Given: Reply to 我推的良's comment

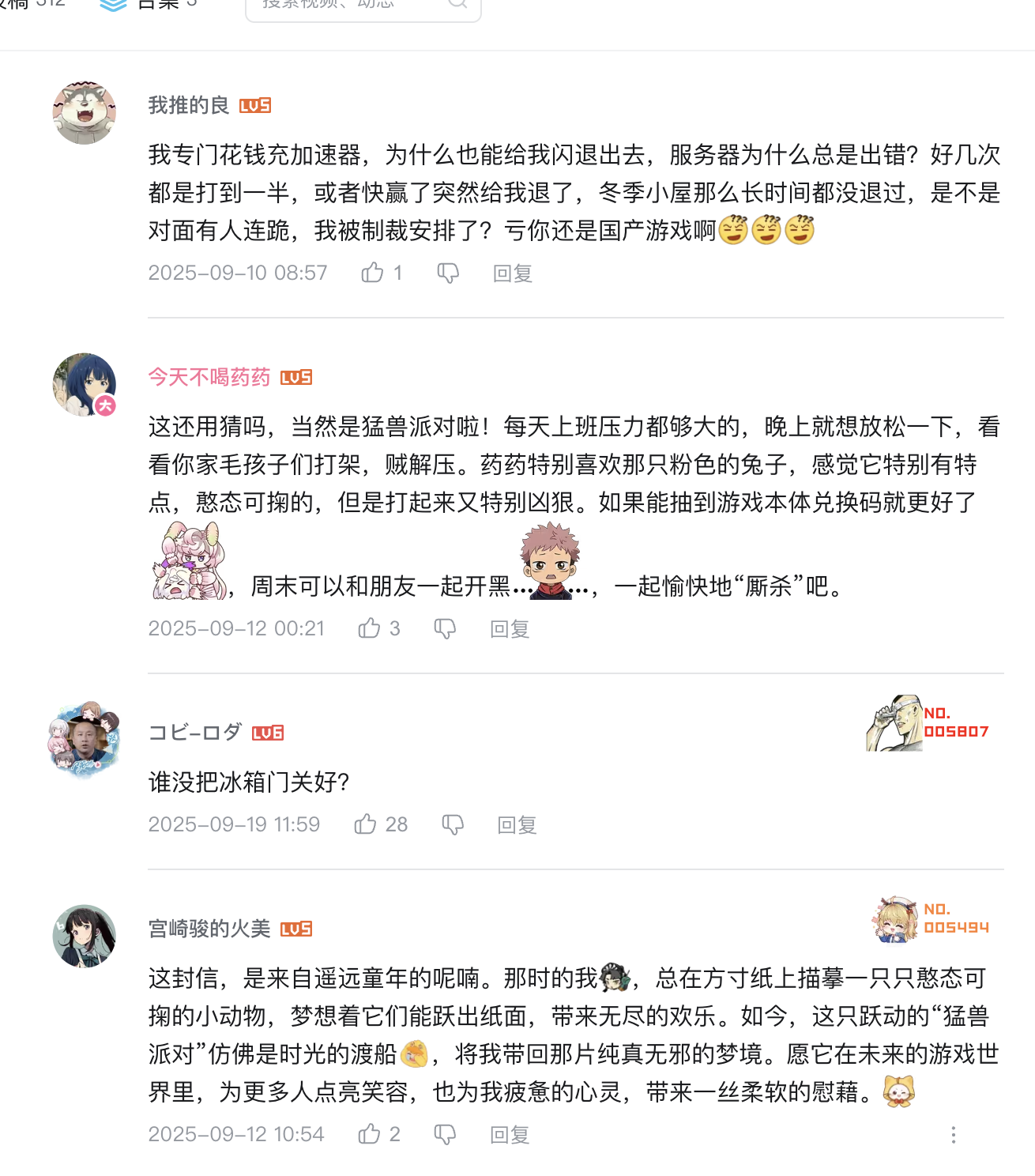Looking at the screenshot, I should (x=512, y=273).
